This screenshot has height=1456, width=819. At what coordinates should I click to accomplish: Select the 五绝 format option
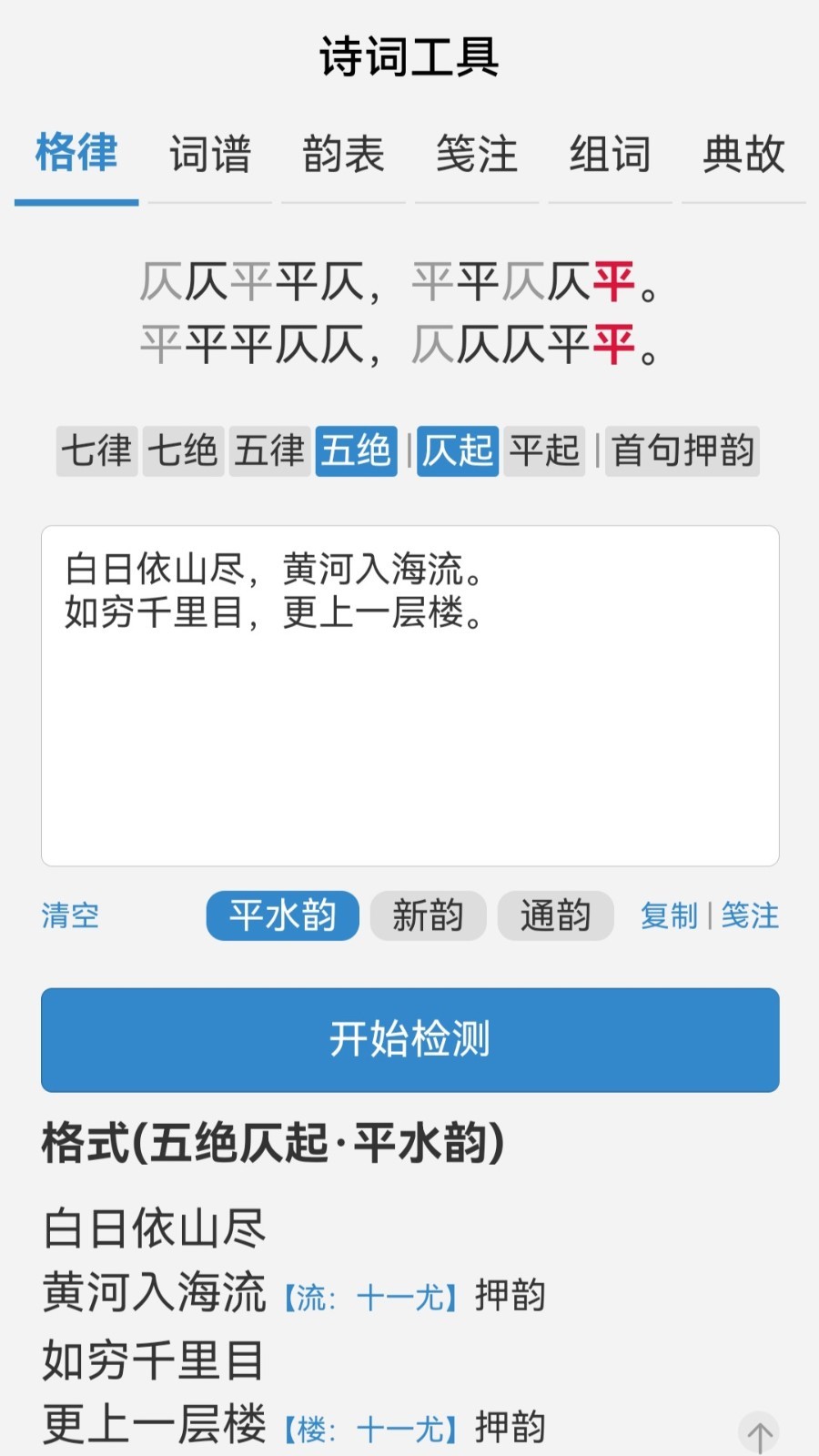356,450
